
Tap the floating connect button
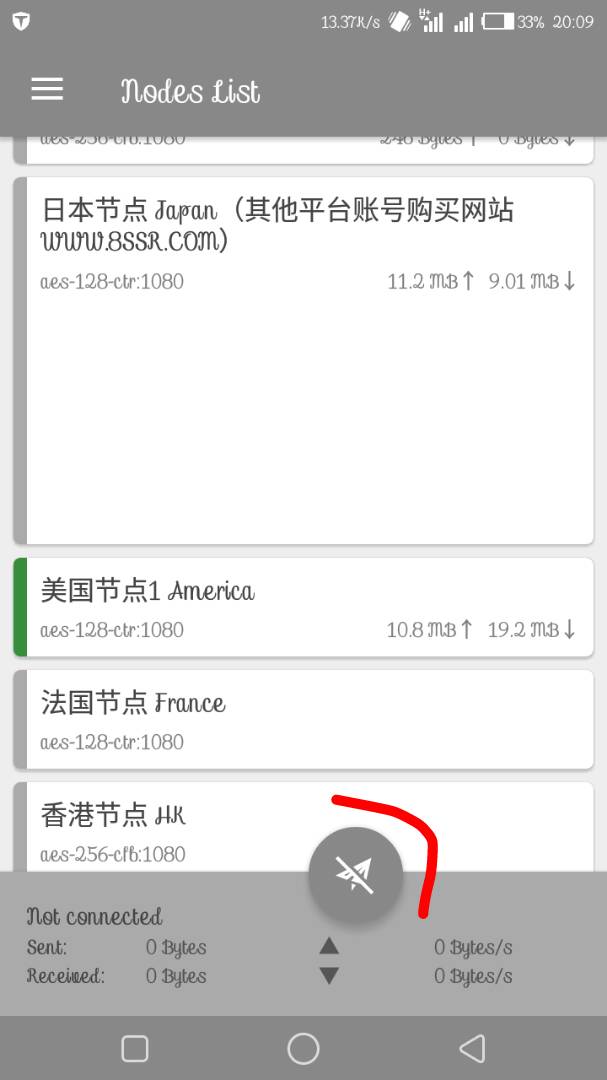click(x=356, y=875)
